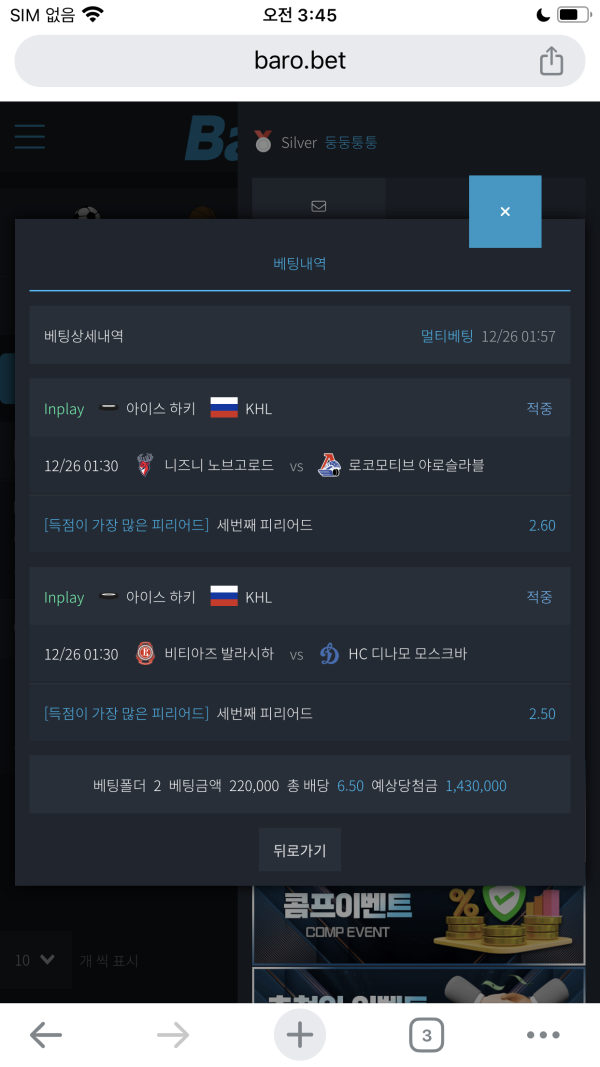Select the 베팅내역 tab

tap(299, 264)
